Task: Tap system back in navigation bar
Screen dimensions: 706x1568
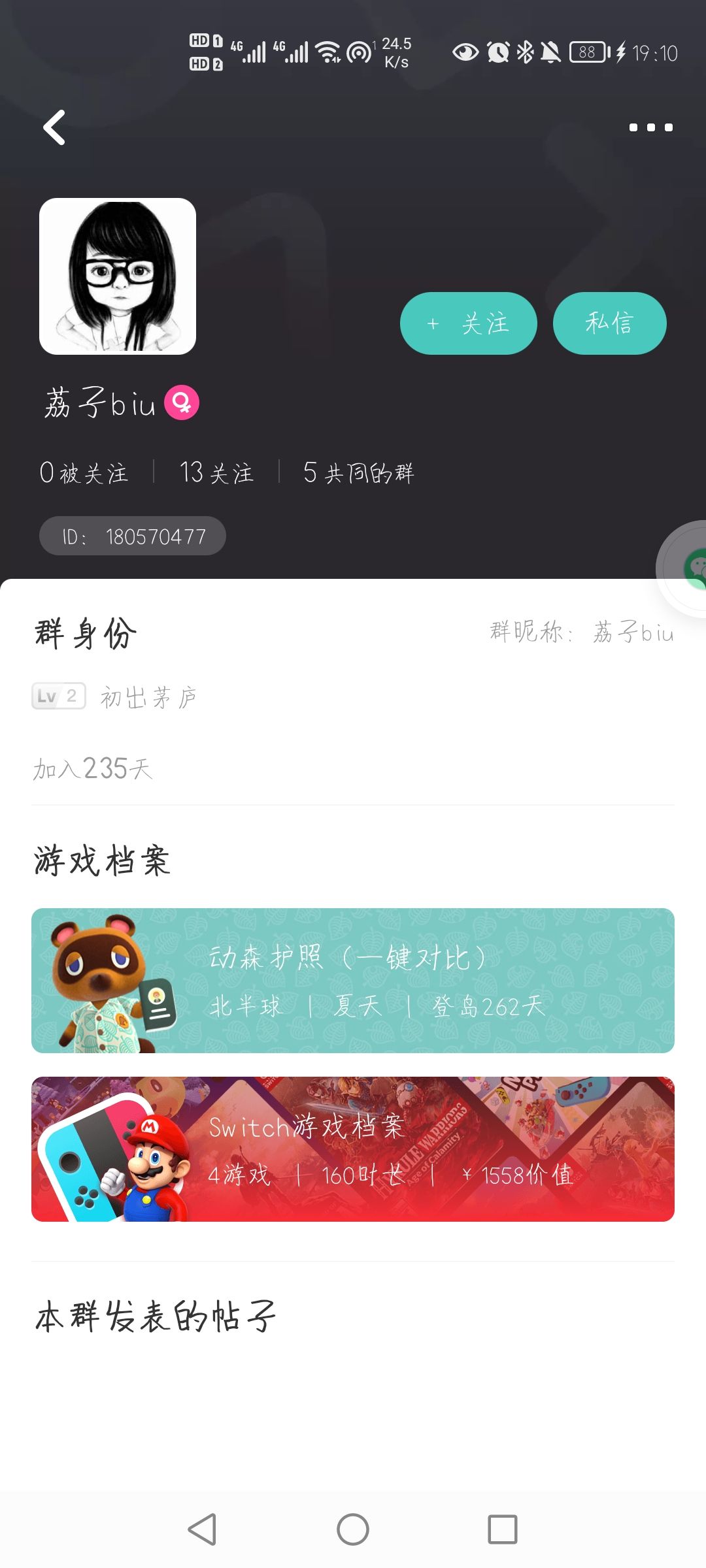Action: click(202, 1529)
